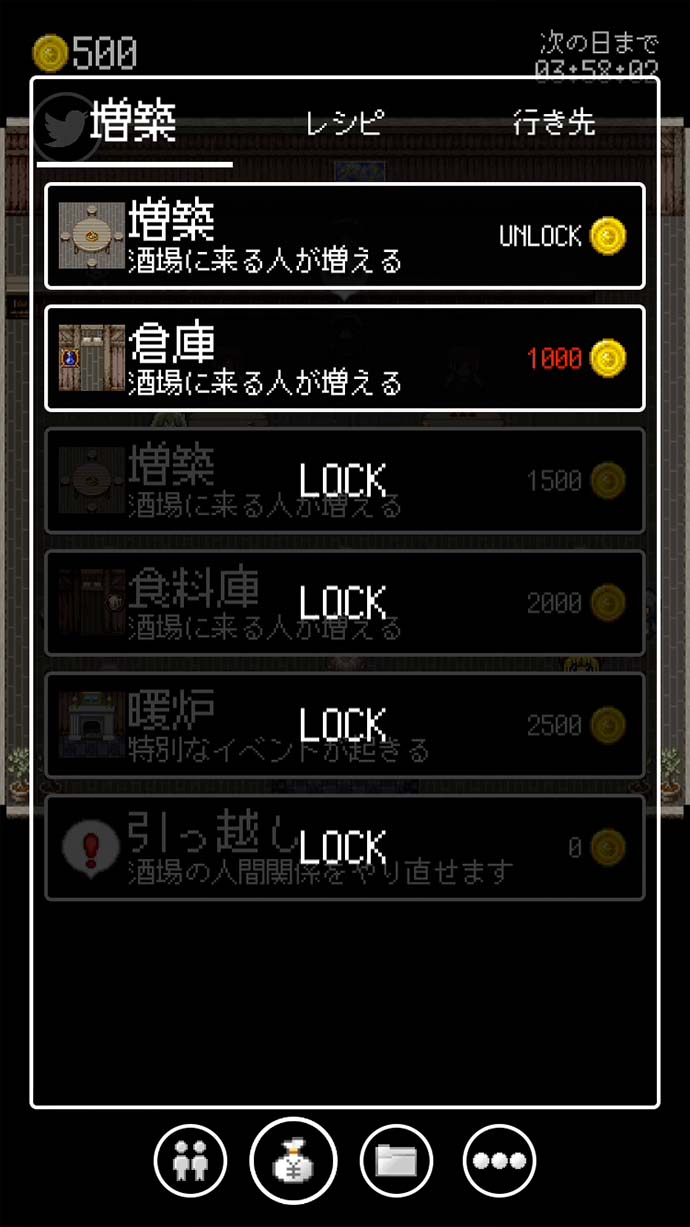This screenshot has height=1227, width=690.
Task: Tap the locked 暖炉 item
Action: click(345, 725)
